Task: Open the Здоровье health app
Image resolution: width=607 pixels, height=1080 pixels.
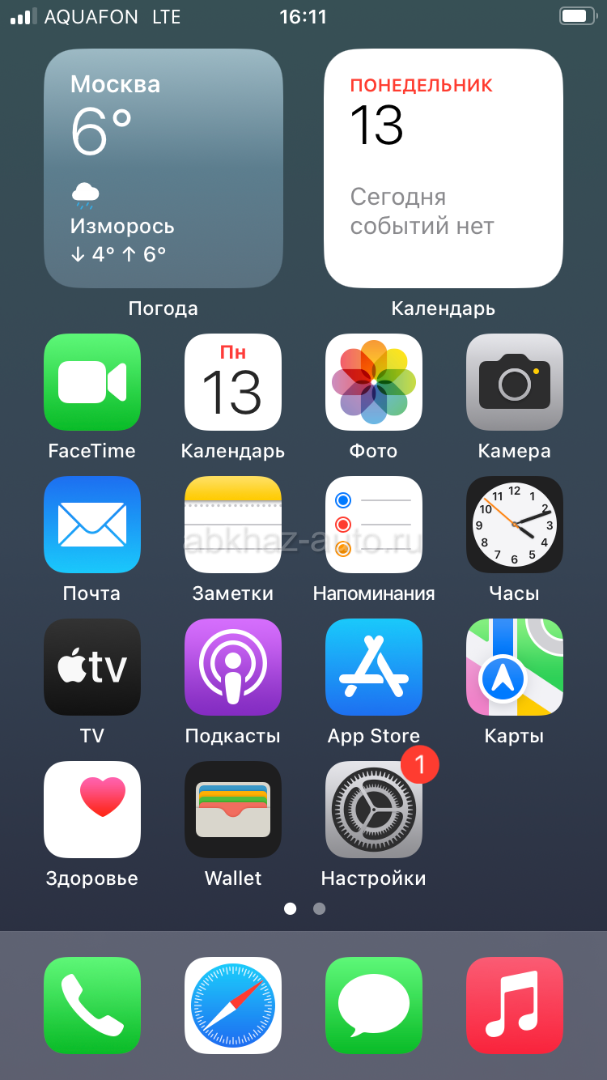Action: pos(92,810)
